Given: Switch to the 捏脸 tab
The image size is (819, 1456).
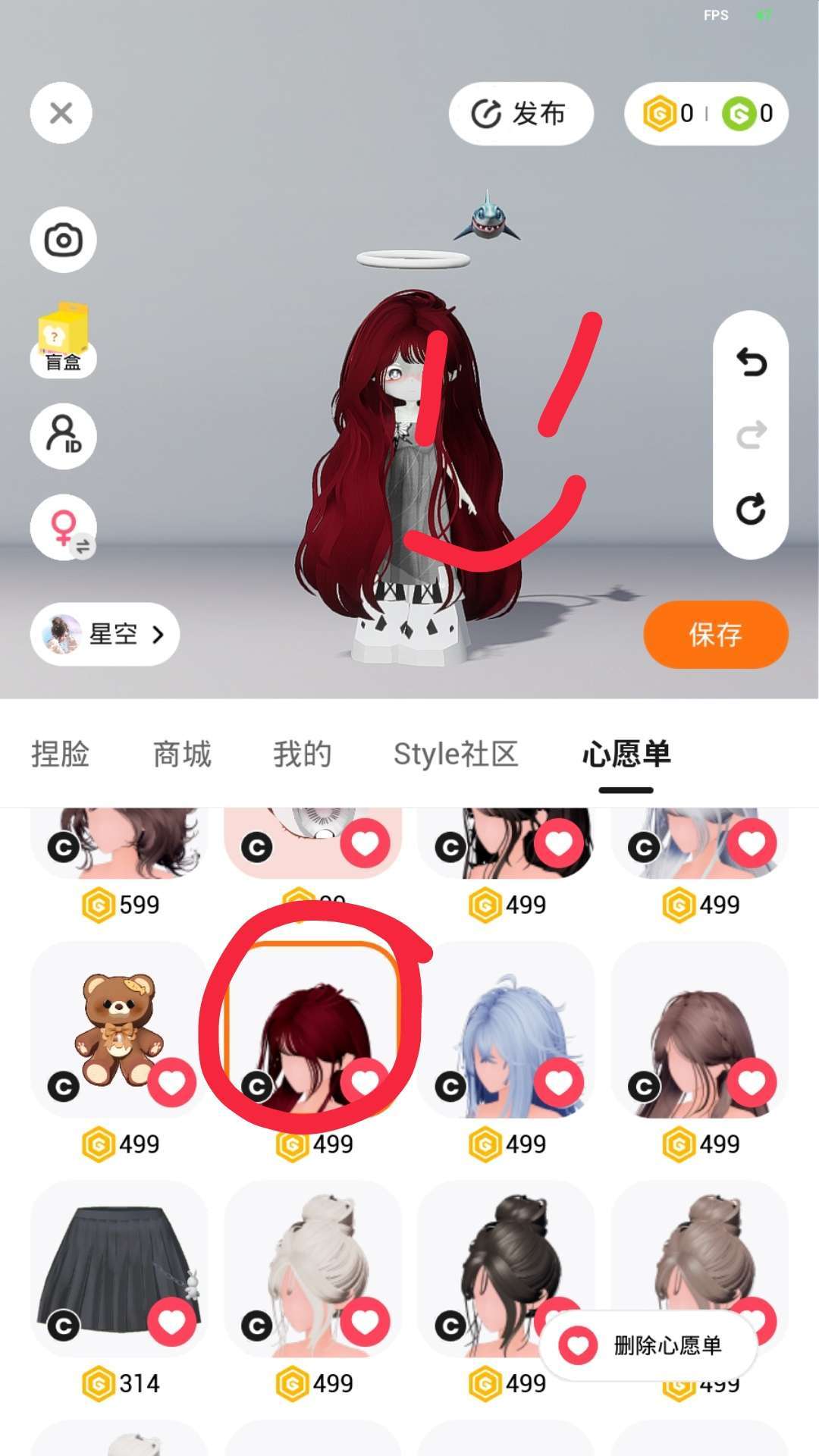Looking at the screenshot, I should [x=60, y=755].
